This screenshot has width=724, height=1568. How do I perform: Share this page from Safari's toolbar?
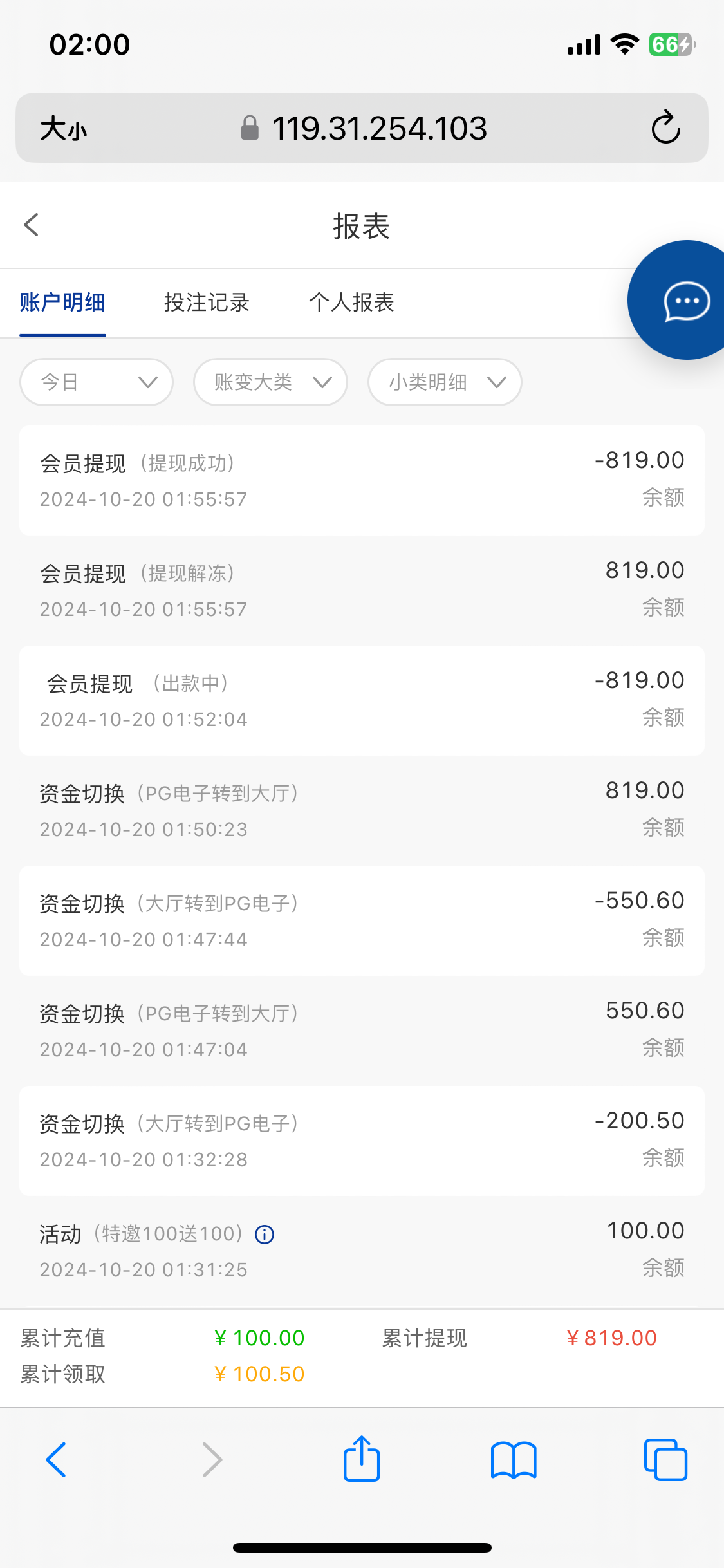click(362, 1459)
